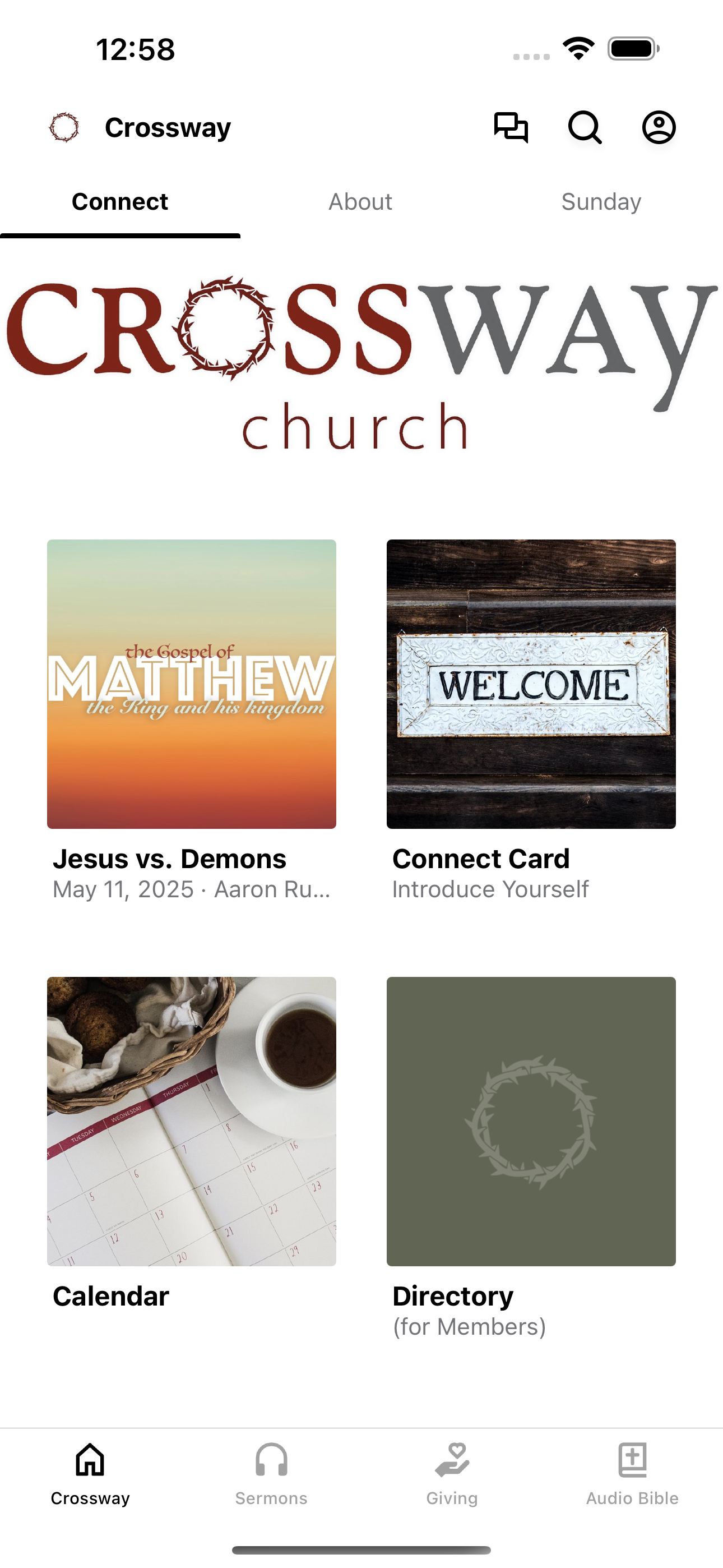Image resolution: width=723 pixels, height=1568 pixels.
Task: Open the profile account icon
Action: click(x=659, y=128)
